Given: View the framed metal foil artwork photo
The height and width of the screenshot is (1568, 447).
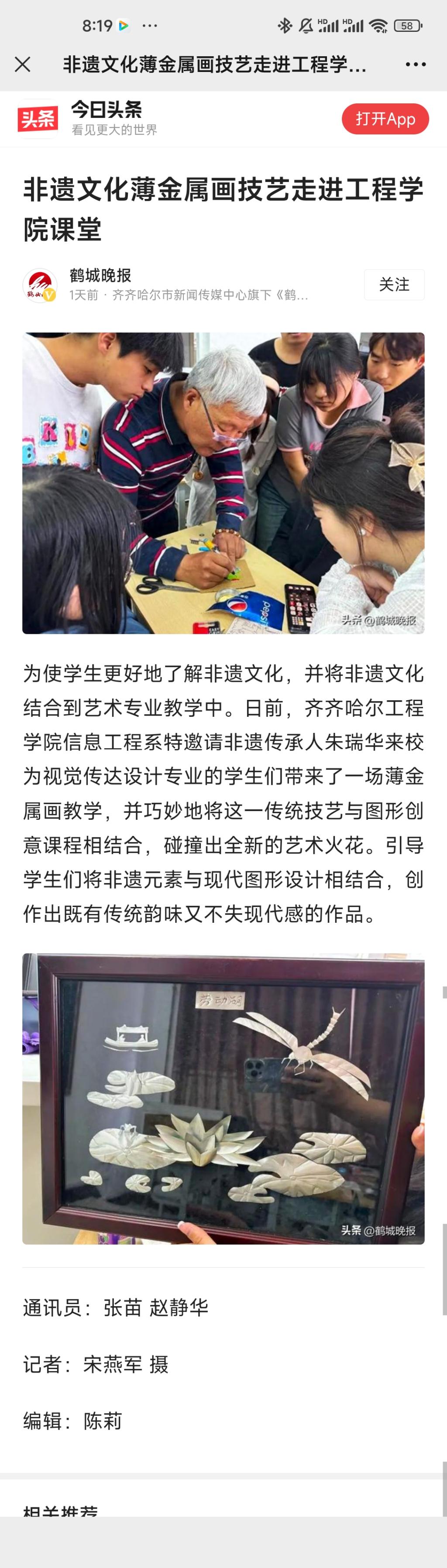Looking at the screenshot, I should click(x=223, y=1098).
